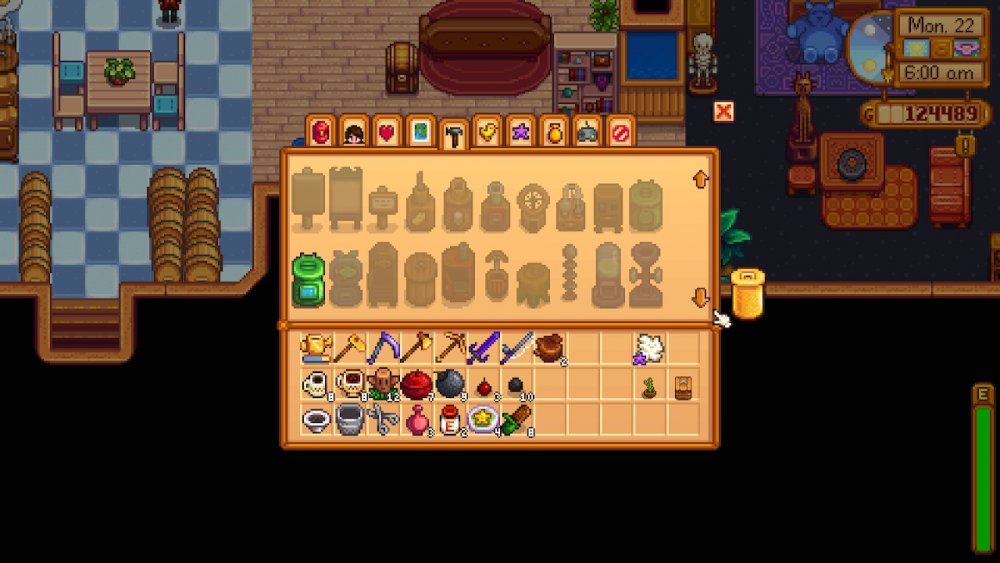This screenshot has width=1000, height=563.
Task: Select the galaxy sword in inventory
Action: click(483, 348)
